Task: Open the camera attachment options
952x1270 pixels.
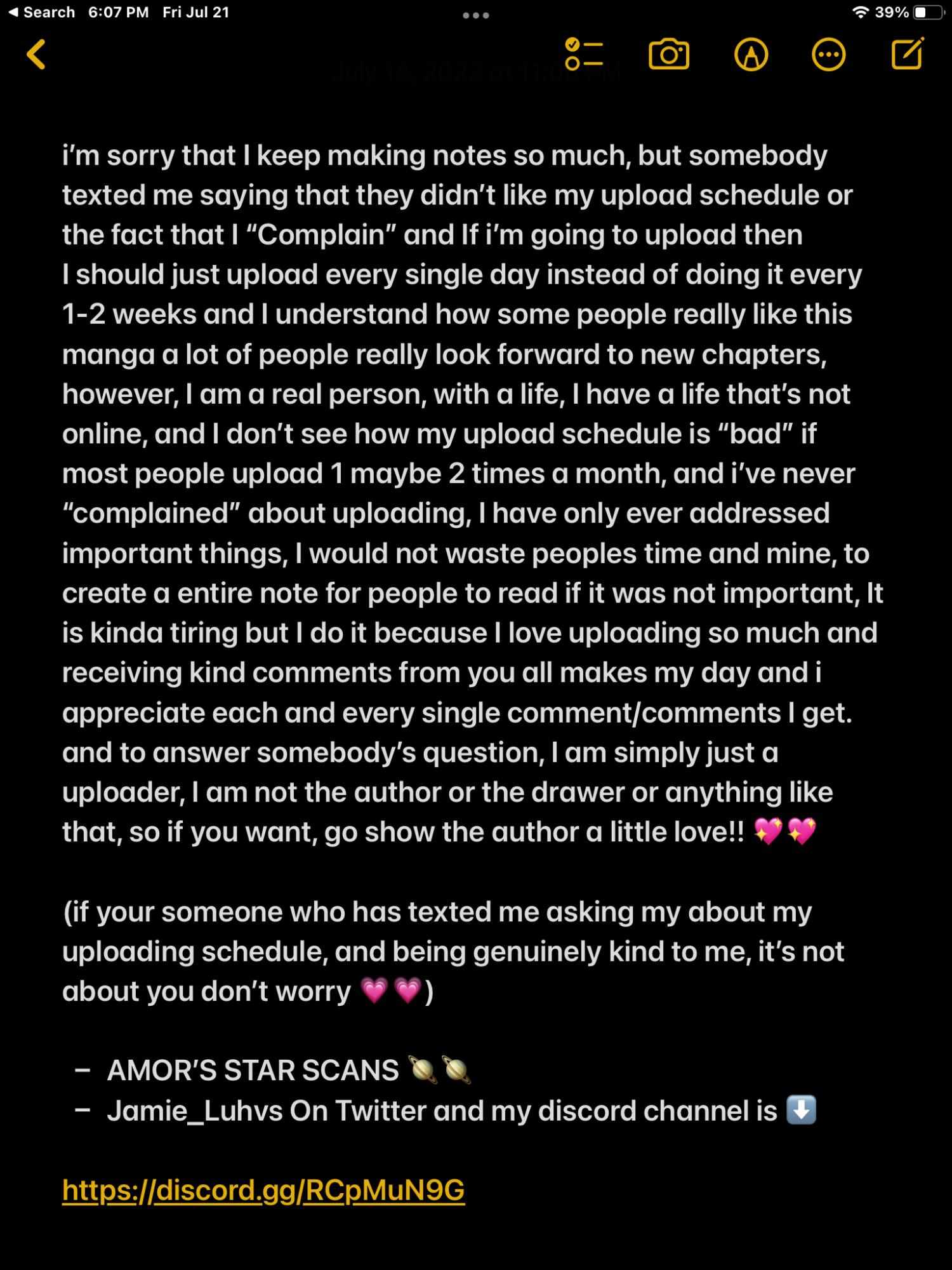Action: pyautogui.click(x=668, y=55)
